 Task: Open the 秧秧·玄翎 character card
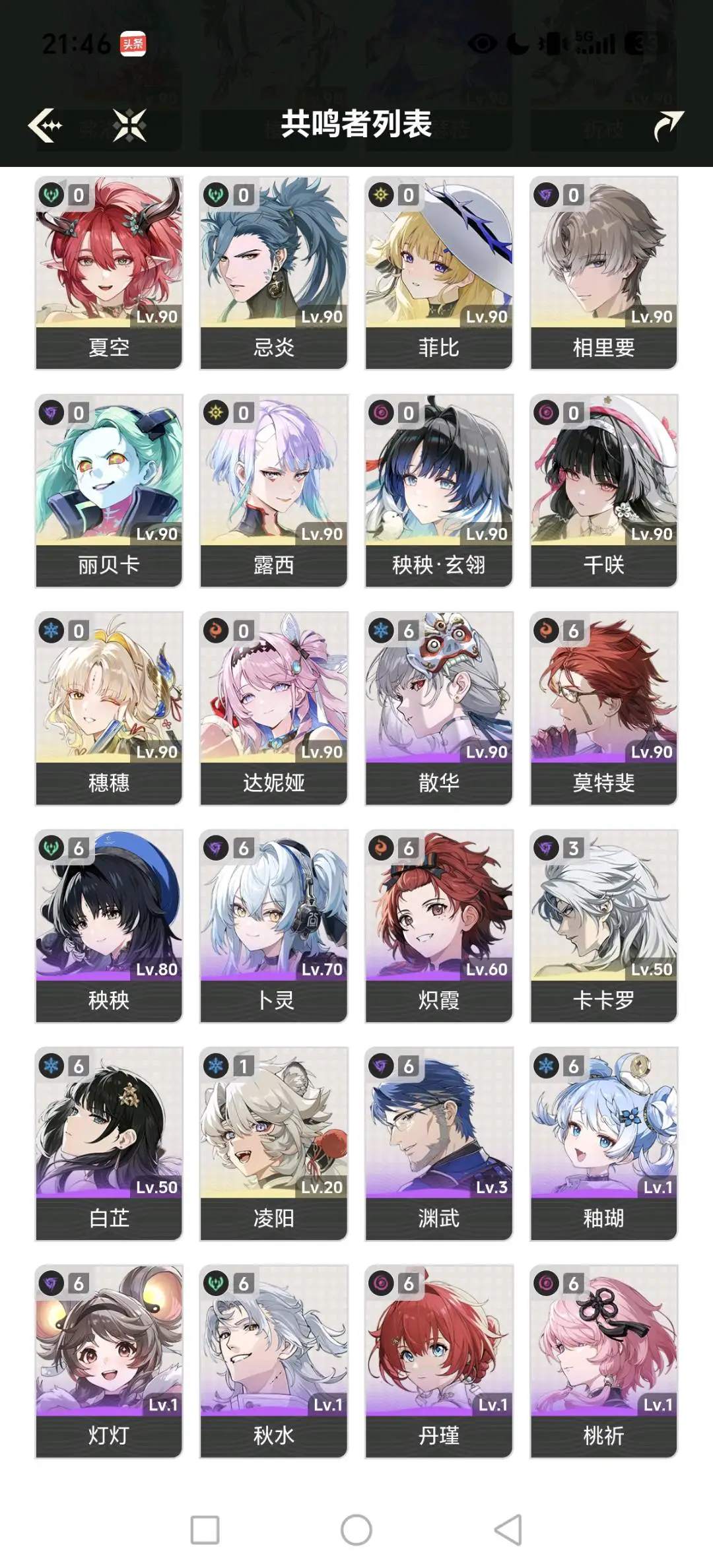439,490
